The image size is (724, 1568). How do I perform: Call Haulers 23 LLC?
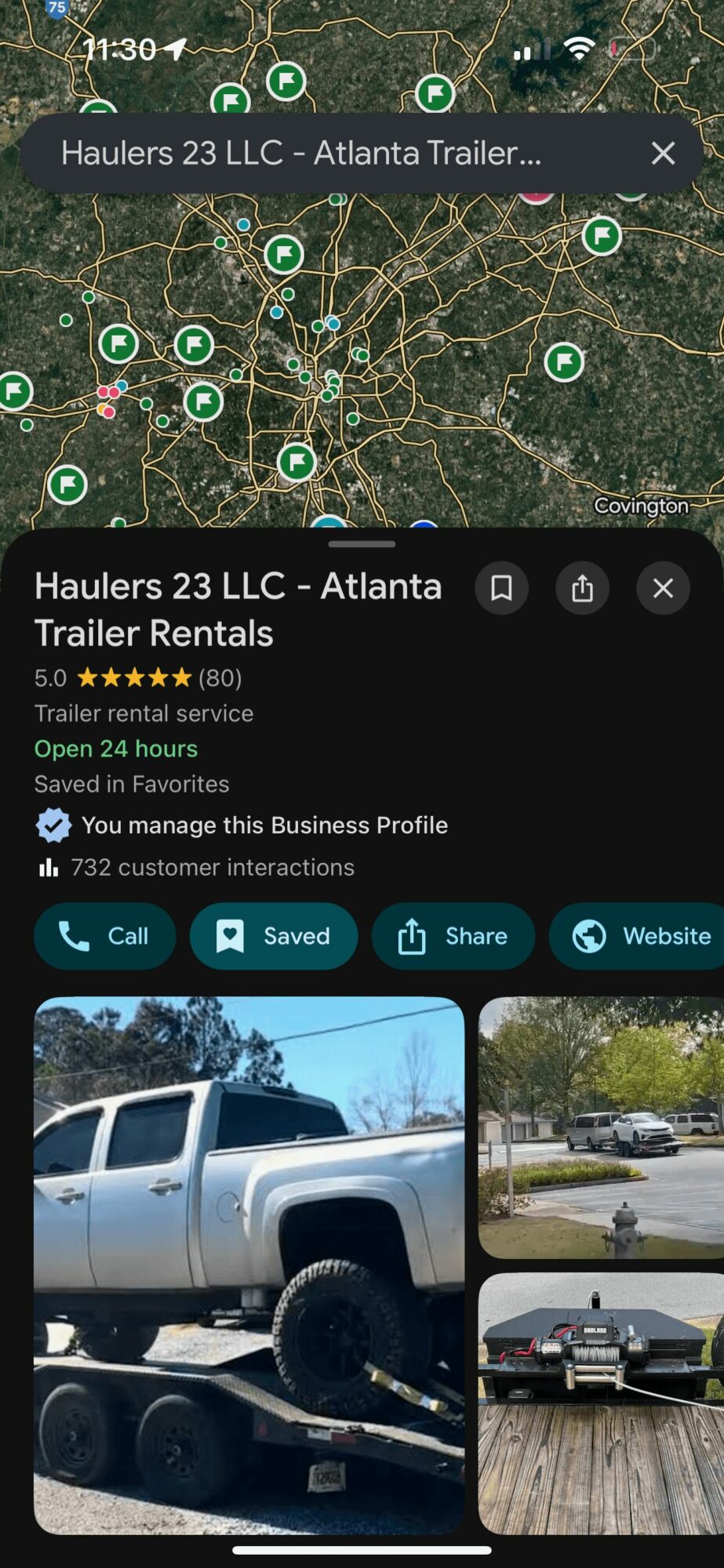pyautogui.click(x=104, y=936)
